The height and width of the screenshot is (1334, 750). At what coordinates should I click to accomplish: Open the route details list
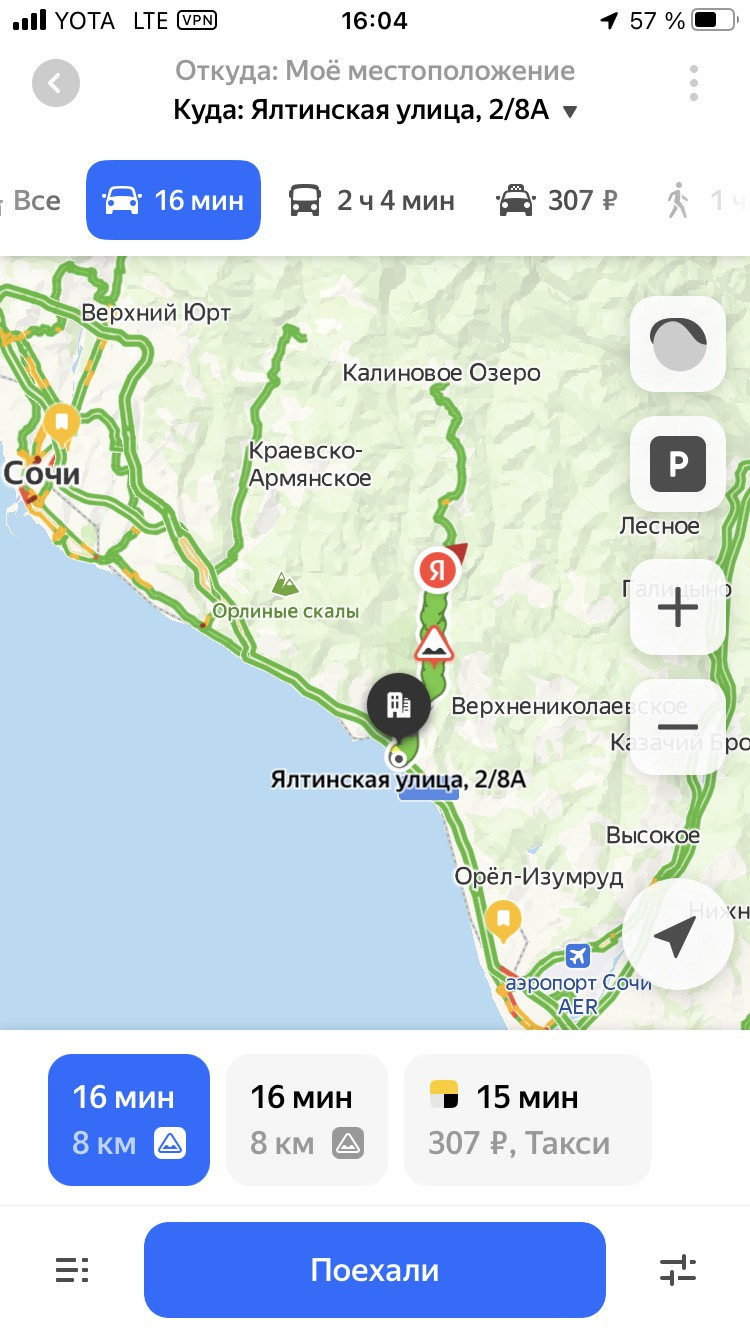point(72,1270)
